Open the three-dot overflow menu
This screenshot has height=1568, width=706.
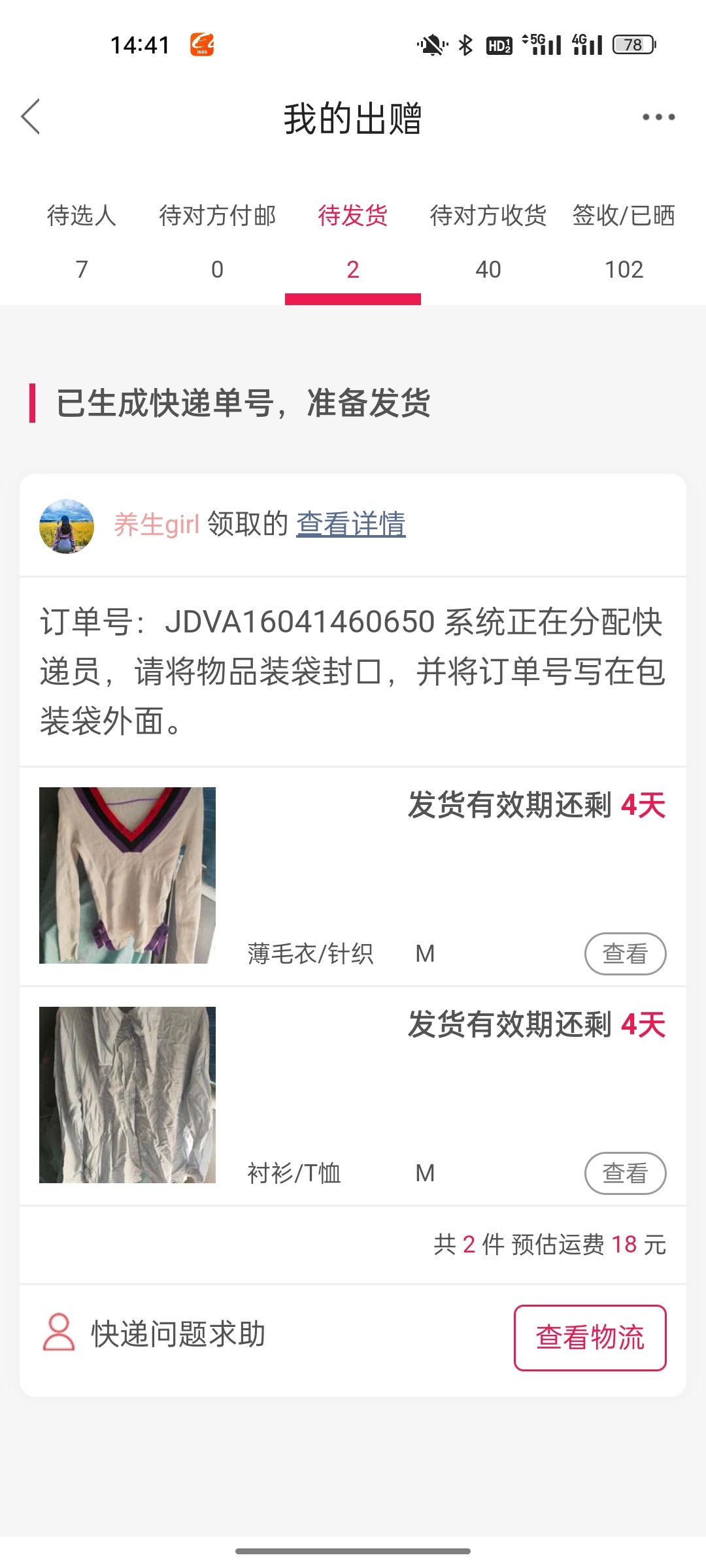click(658, 118)
